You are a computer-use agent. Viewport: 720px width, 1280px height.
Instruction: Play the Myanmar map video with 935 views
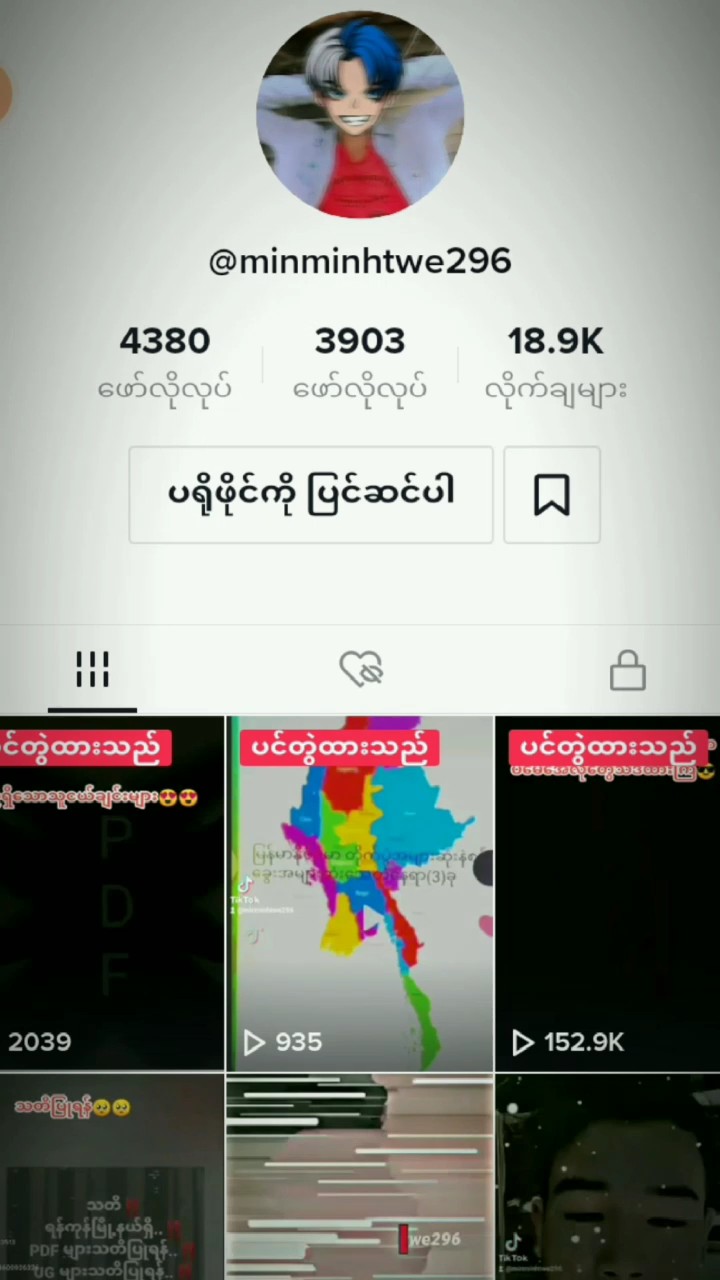point(360,893)
